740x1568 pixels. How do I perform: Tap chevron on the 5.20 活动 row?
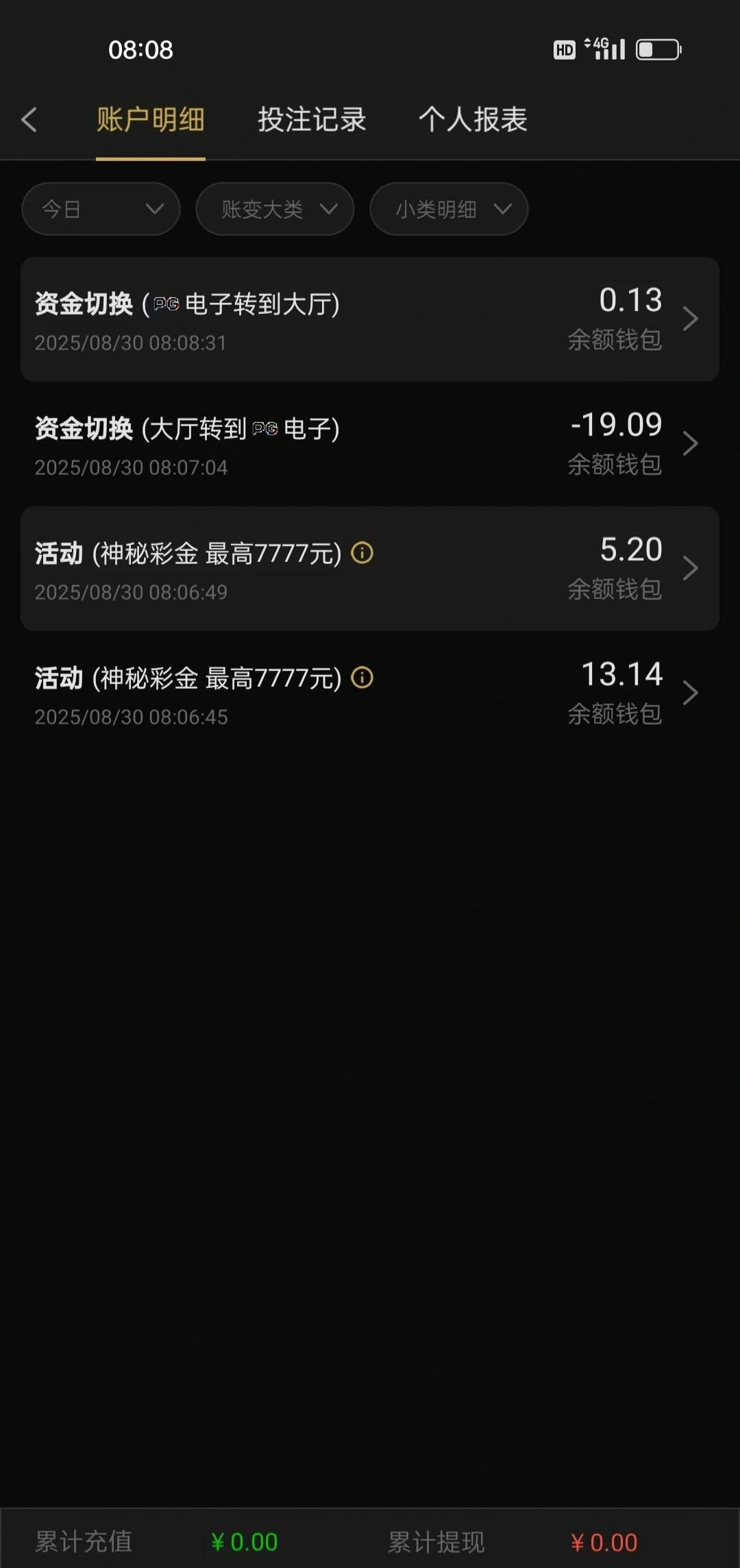click(690, 568)
